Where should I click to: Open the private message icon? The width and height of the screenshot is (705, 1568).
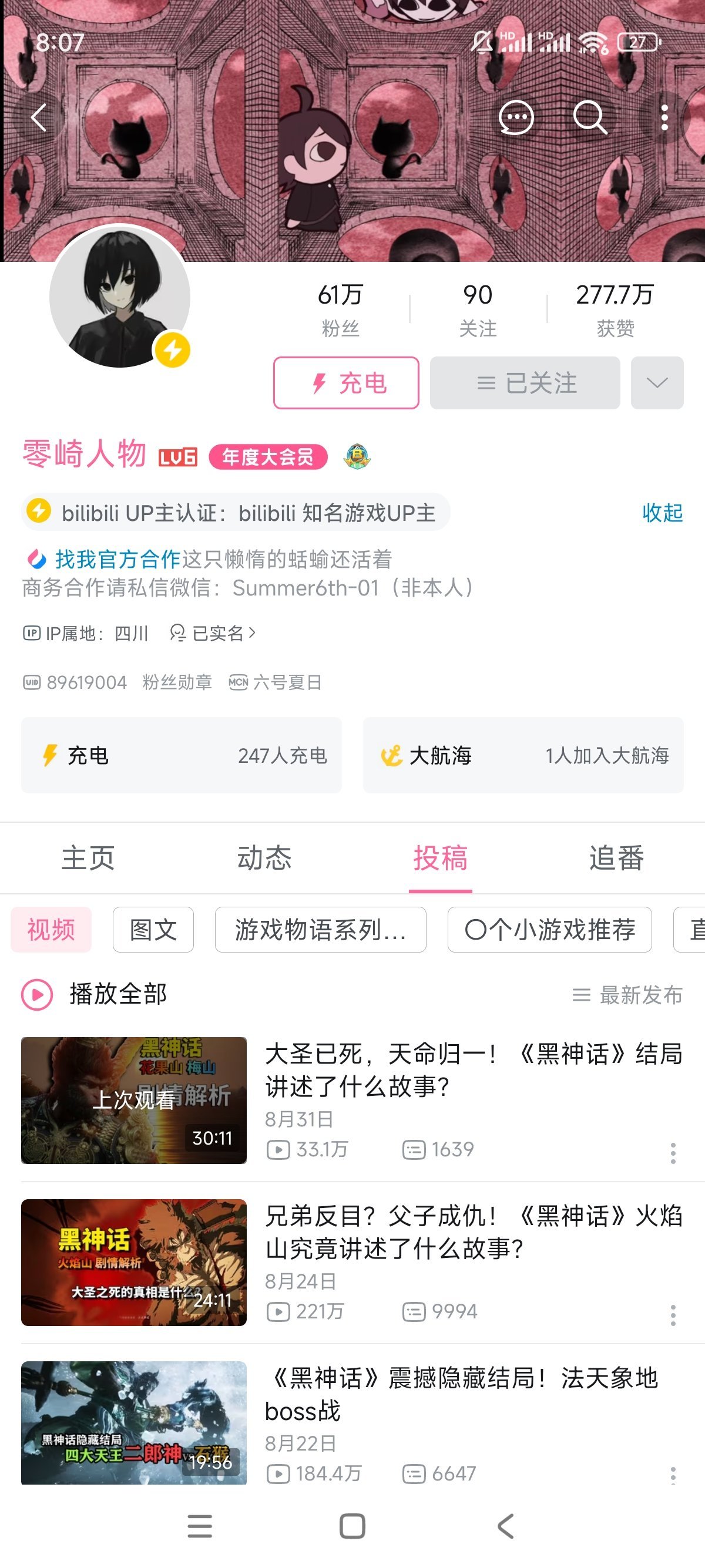[x=516, y=117]
